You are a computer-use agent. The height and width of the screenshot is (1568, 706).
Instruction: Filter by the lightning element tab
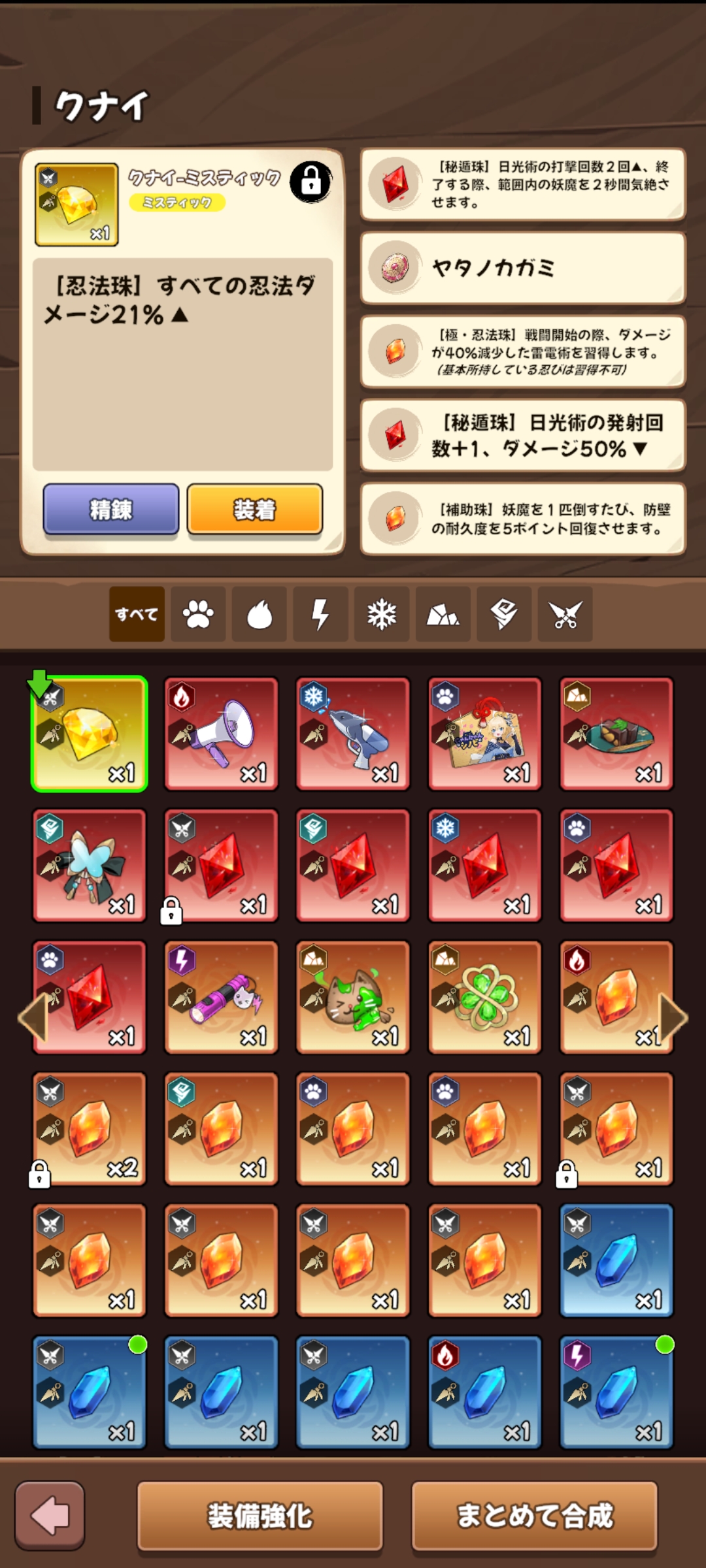320,614
